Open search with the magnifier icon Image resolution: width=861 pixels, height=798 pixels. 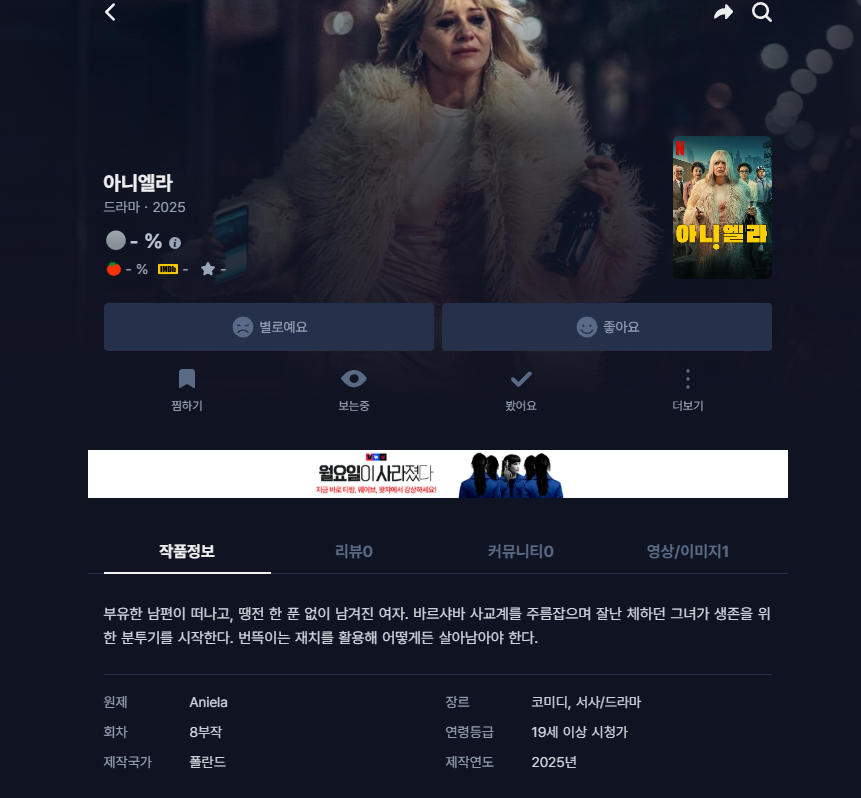coord(762,12)
